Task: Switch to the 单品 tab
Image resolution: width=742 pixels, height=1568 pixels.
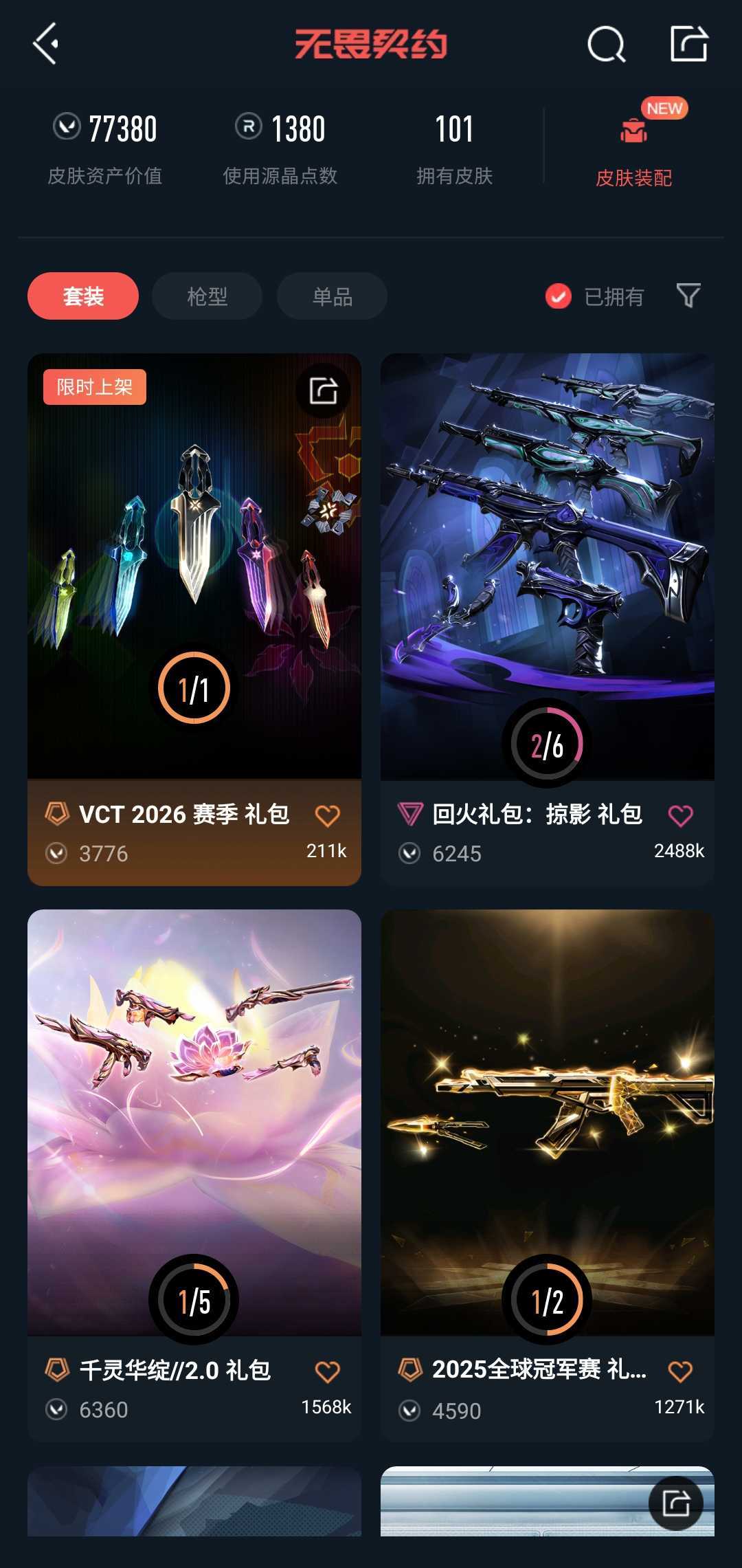Action: tap(332, 296)
